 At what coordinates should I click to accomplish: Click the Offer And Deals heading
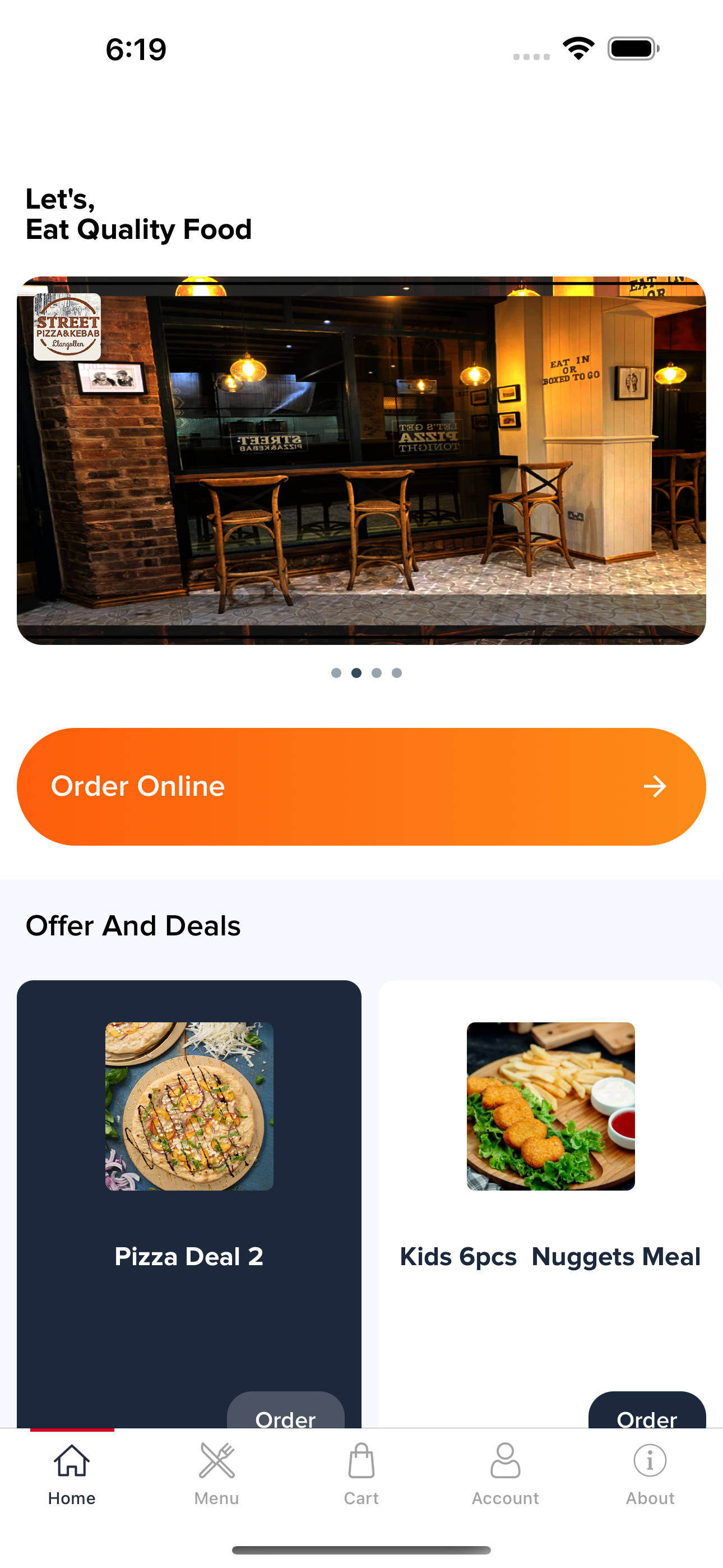coord(133,926)
